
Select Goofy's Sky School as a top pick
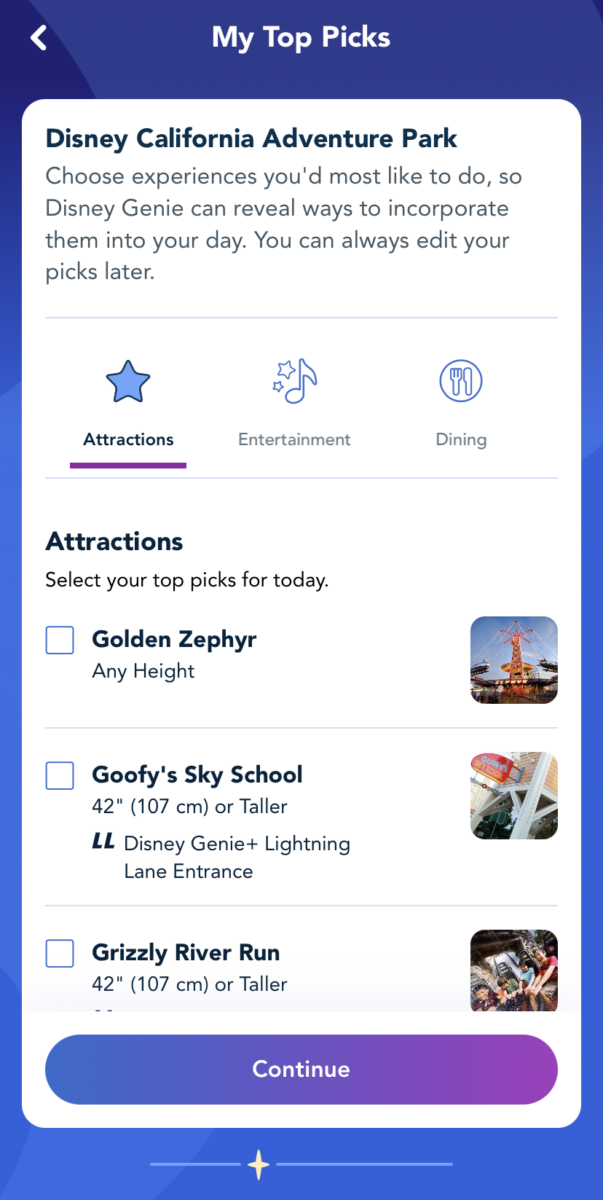click(60, 775)
